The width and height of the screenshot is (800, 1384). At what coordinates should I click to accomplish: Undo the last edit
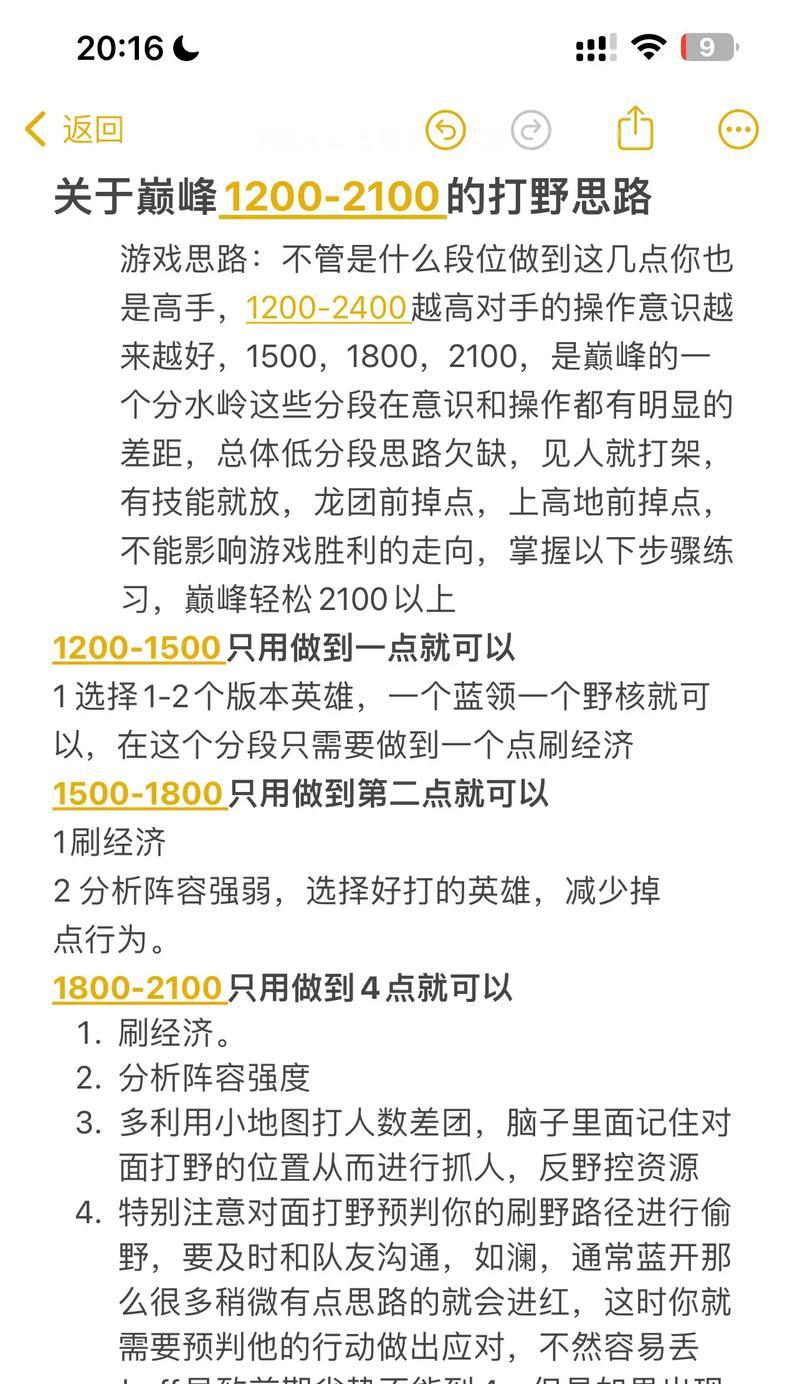[x=445, y=130]
